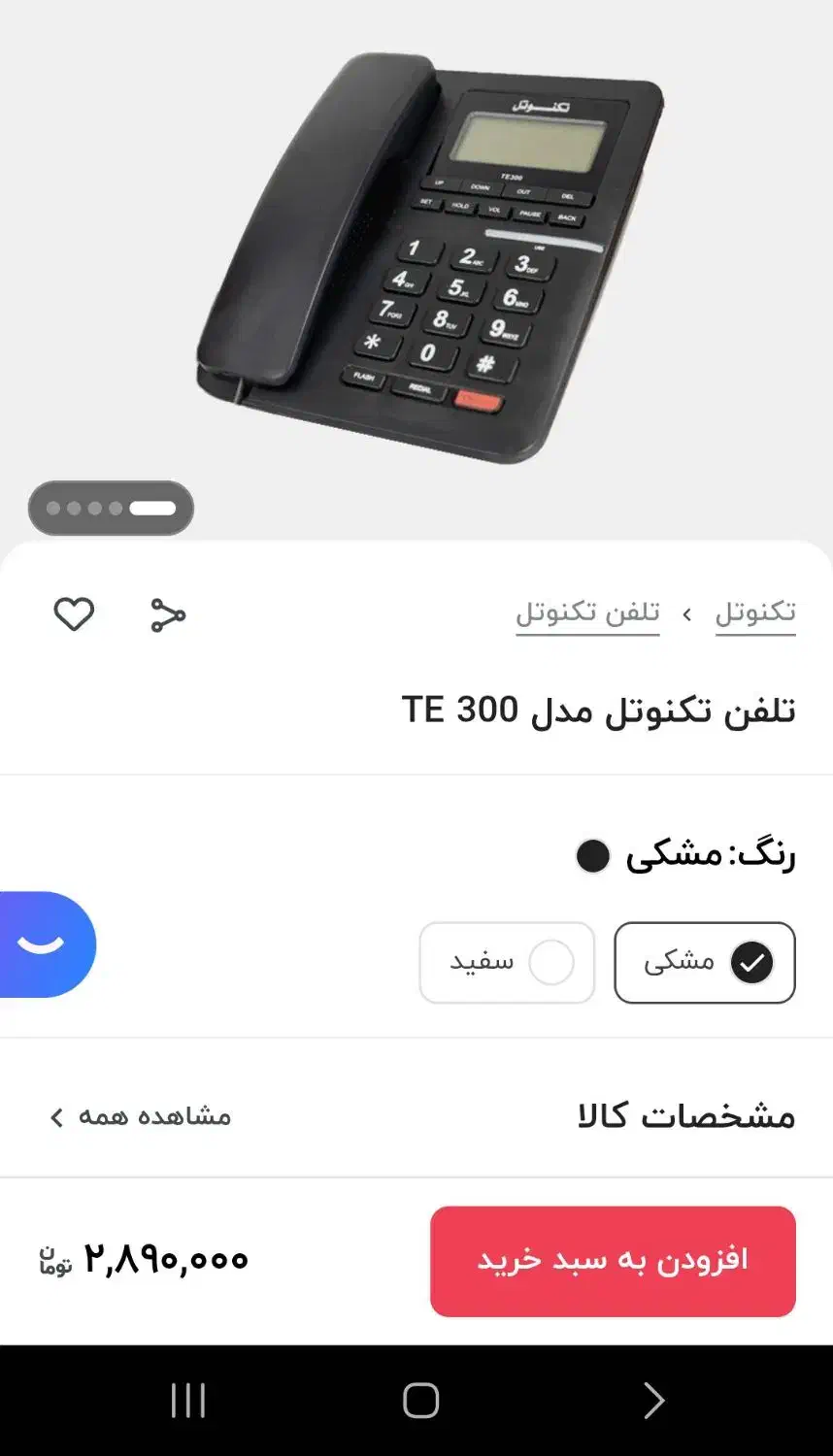Screen dimensions: 833x1456
Task: Expand مشاهده همه product specifications
Action: tap(155, 1116)
